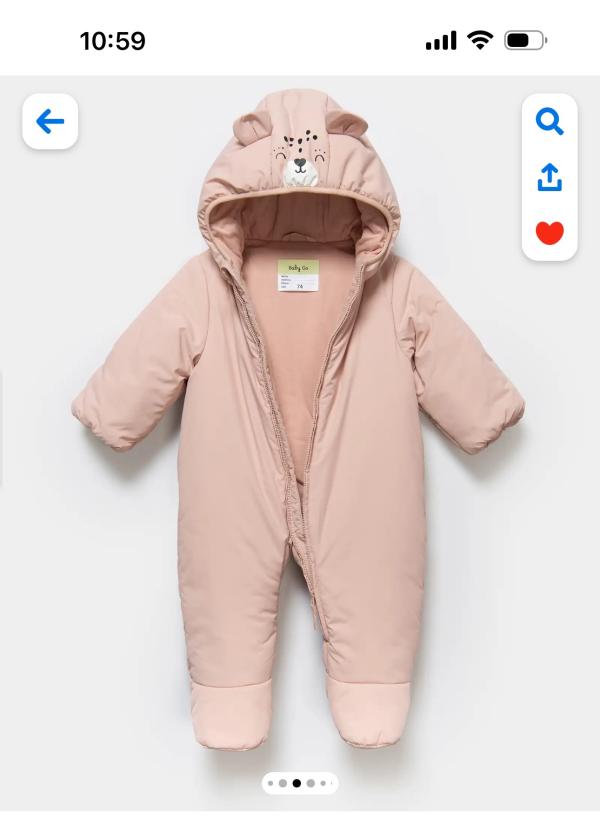This screenshot has height=827, width=600.
Task: Tap the image page indicator dots
Action: (x=300, y=783)
